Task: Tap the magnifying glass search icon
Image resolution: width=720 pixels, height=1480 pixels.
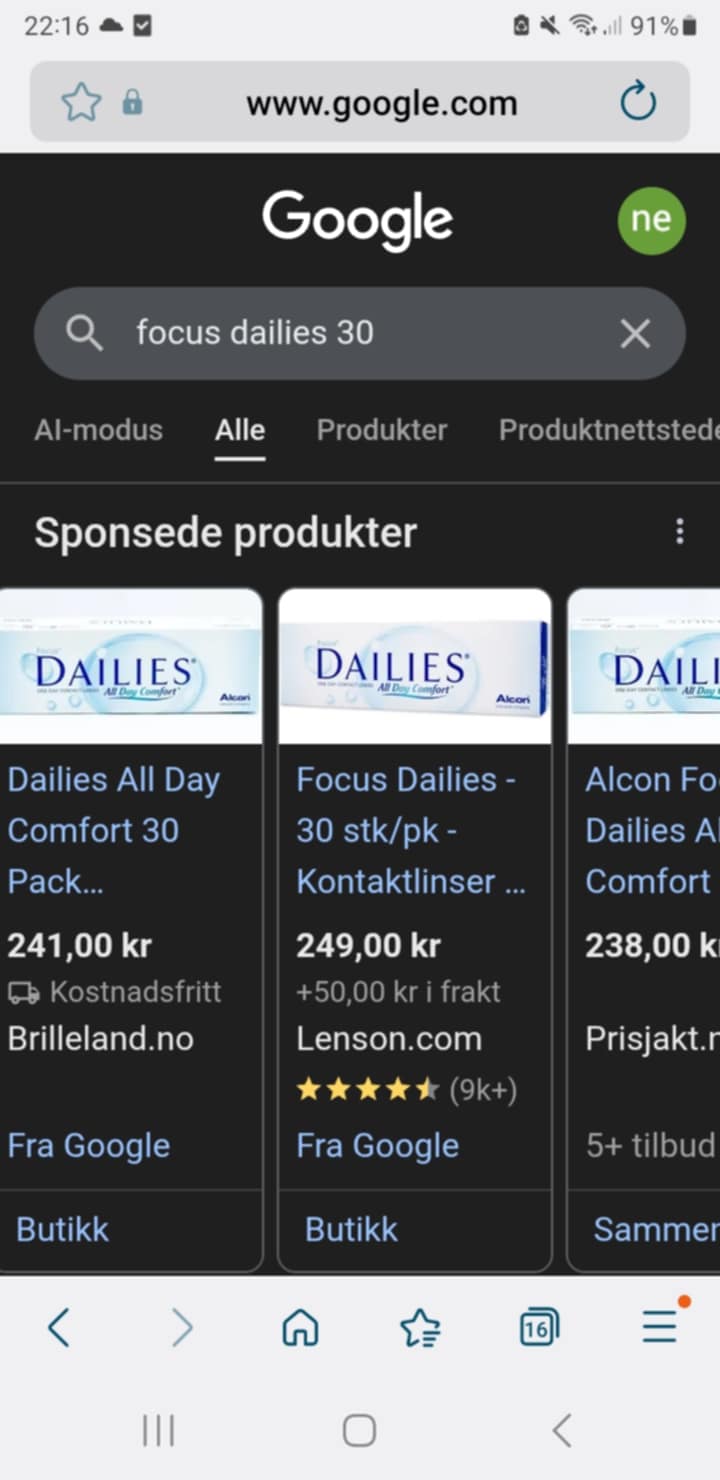Action: [x=85, y=333]
